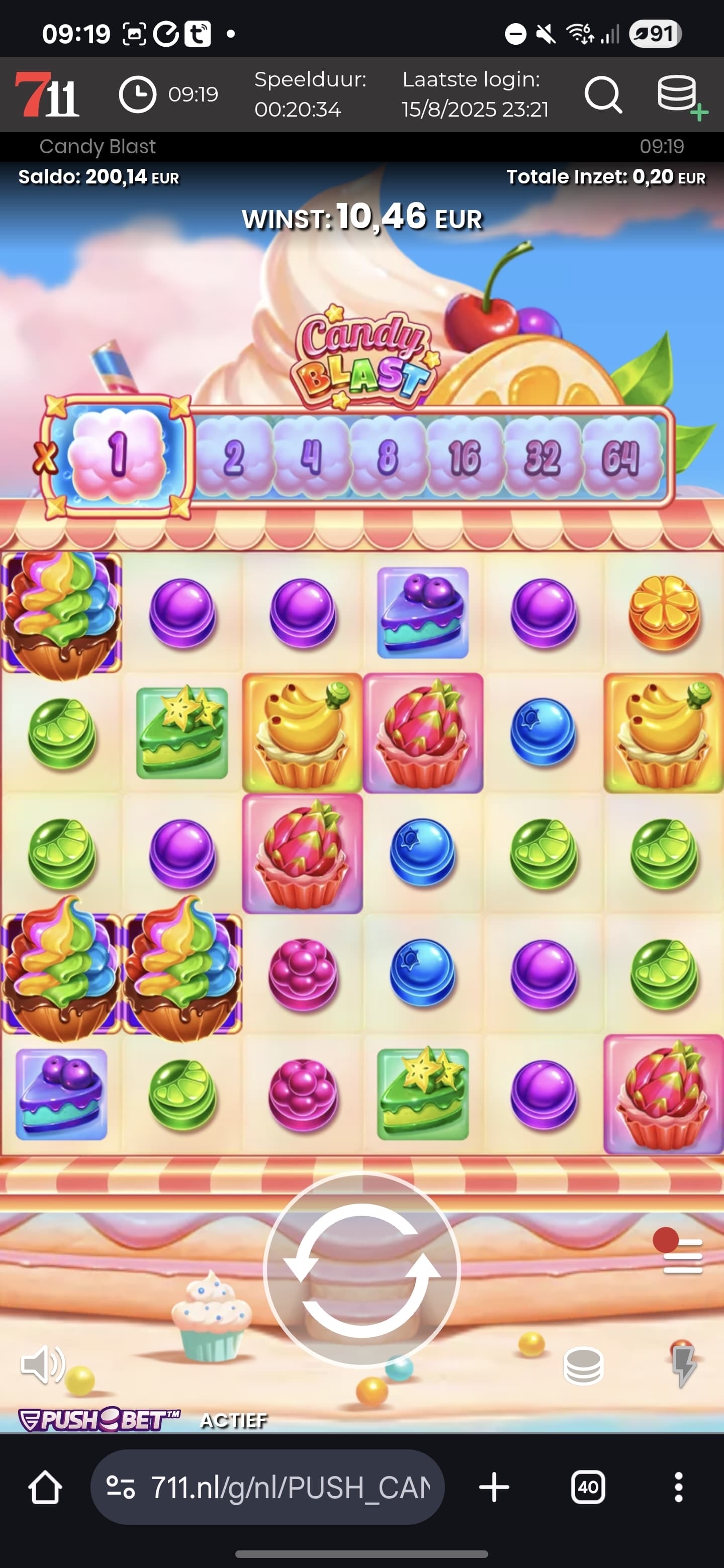Screen dimensions: 724x1568
Task: Spin the Candy Blast reels
Action: pyautogui.click(x=361, y=1270)
